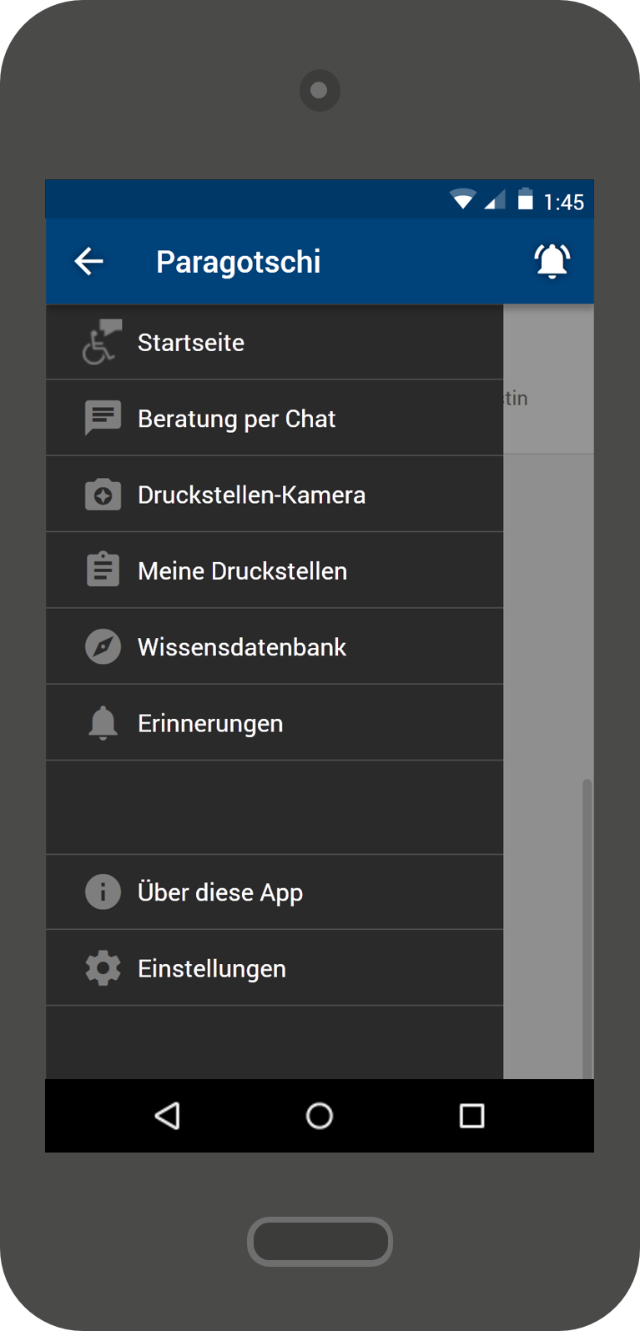Launch the Druckstellen-Kamera
The width and height of the screenshot is (640, 1331).
click(274, 494)
